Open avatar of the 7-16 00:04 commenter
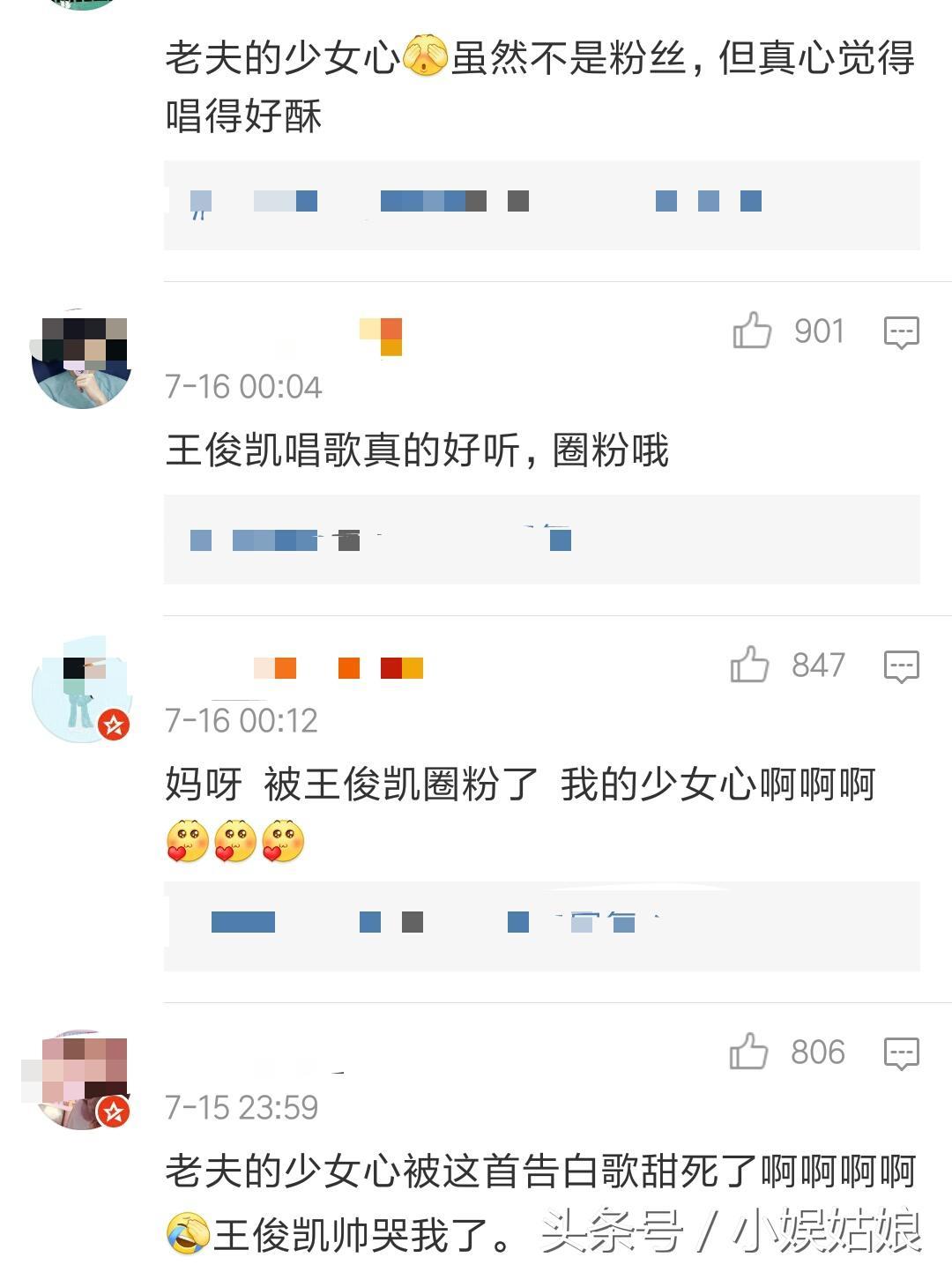952x1272 pixels. (x=82, y=360)
